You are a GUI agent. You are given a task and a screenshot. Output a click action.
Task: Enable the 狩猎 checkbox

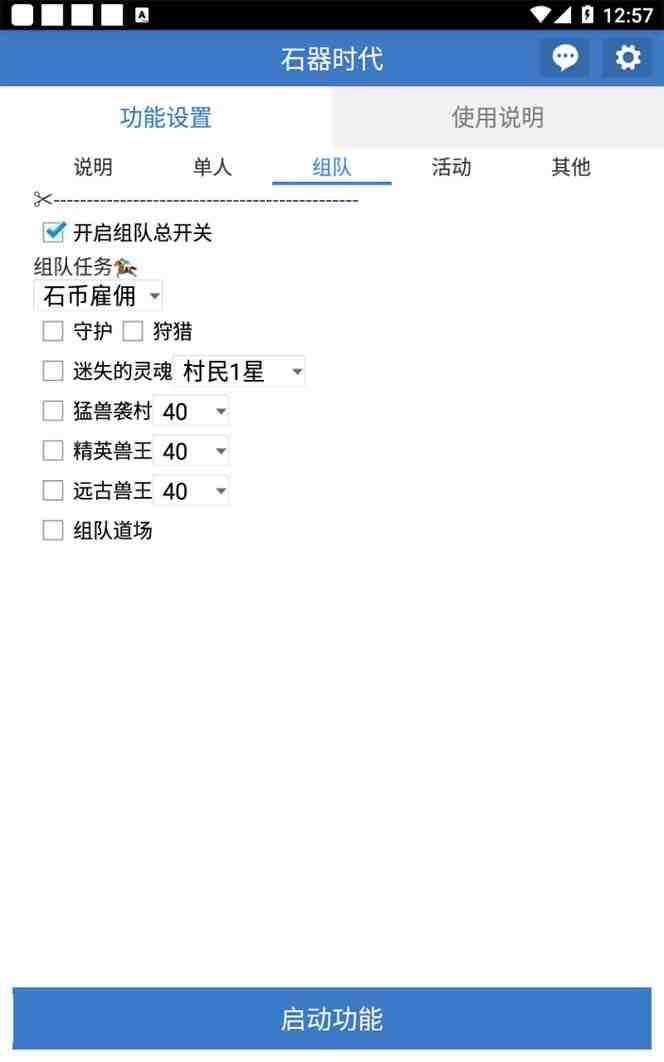click(133, 331)
